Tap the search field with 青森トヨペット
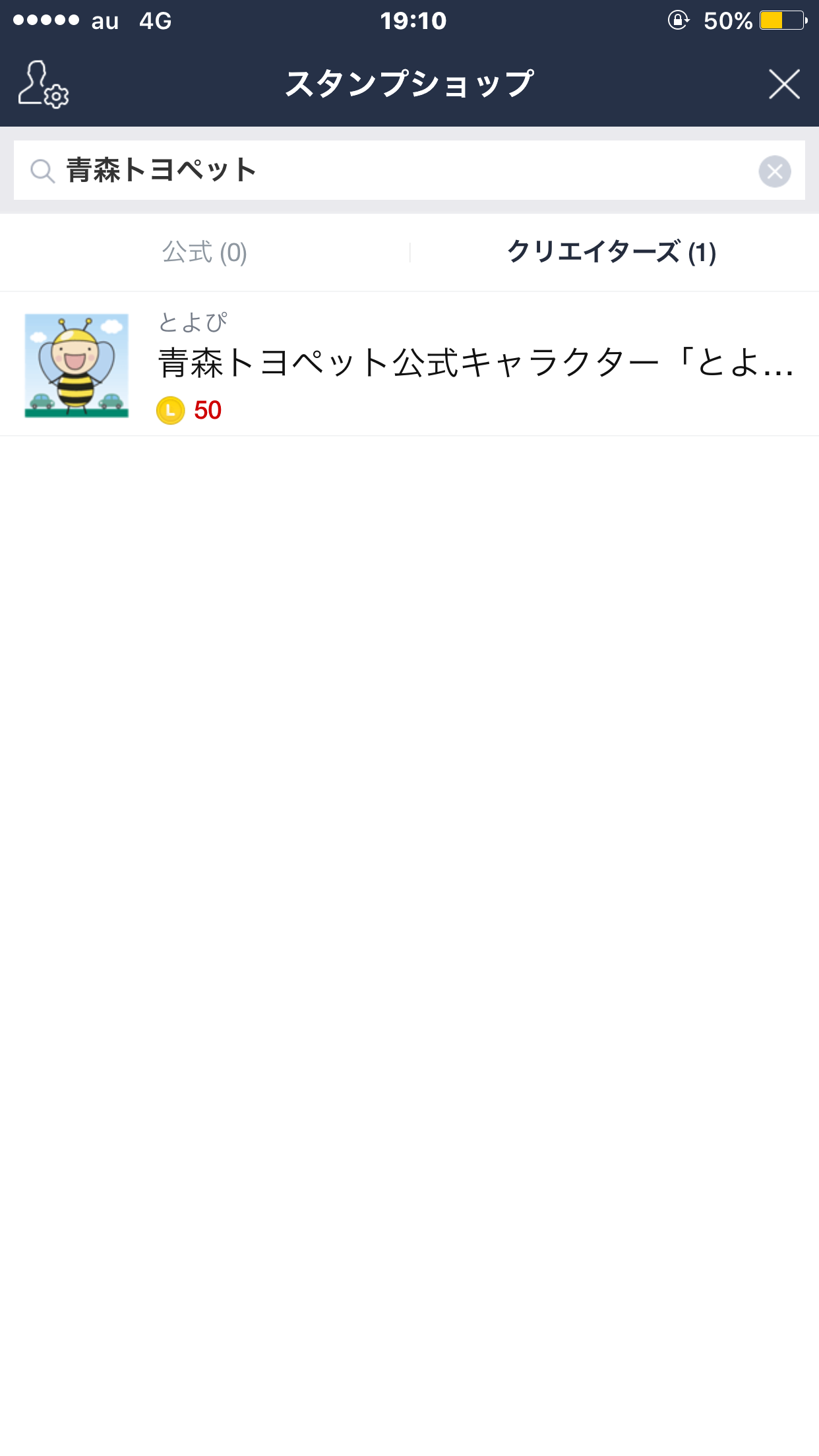The height and width of the screenshot is (1456, 819). (x=409, y=171)
